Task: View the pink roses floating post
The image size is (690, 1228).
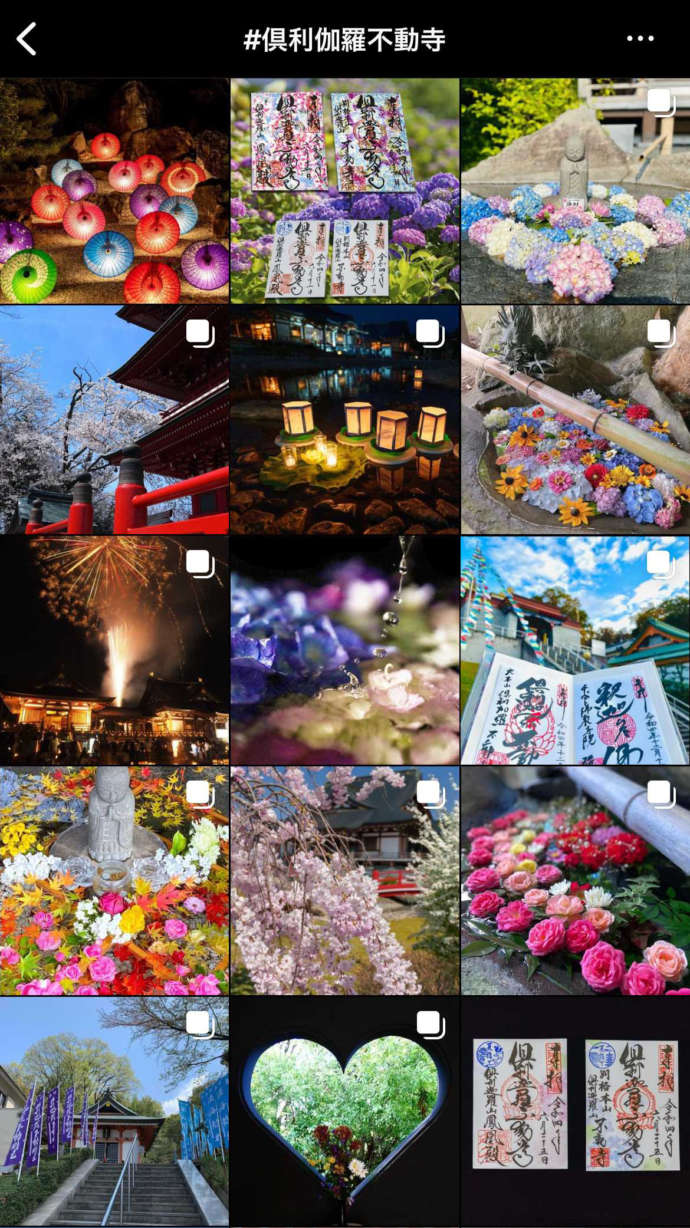Action: point(575,881)
